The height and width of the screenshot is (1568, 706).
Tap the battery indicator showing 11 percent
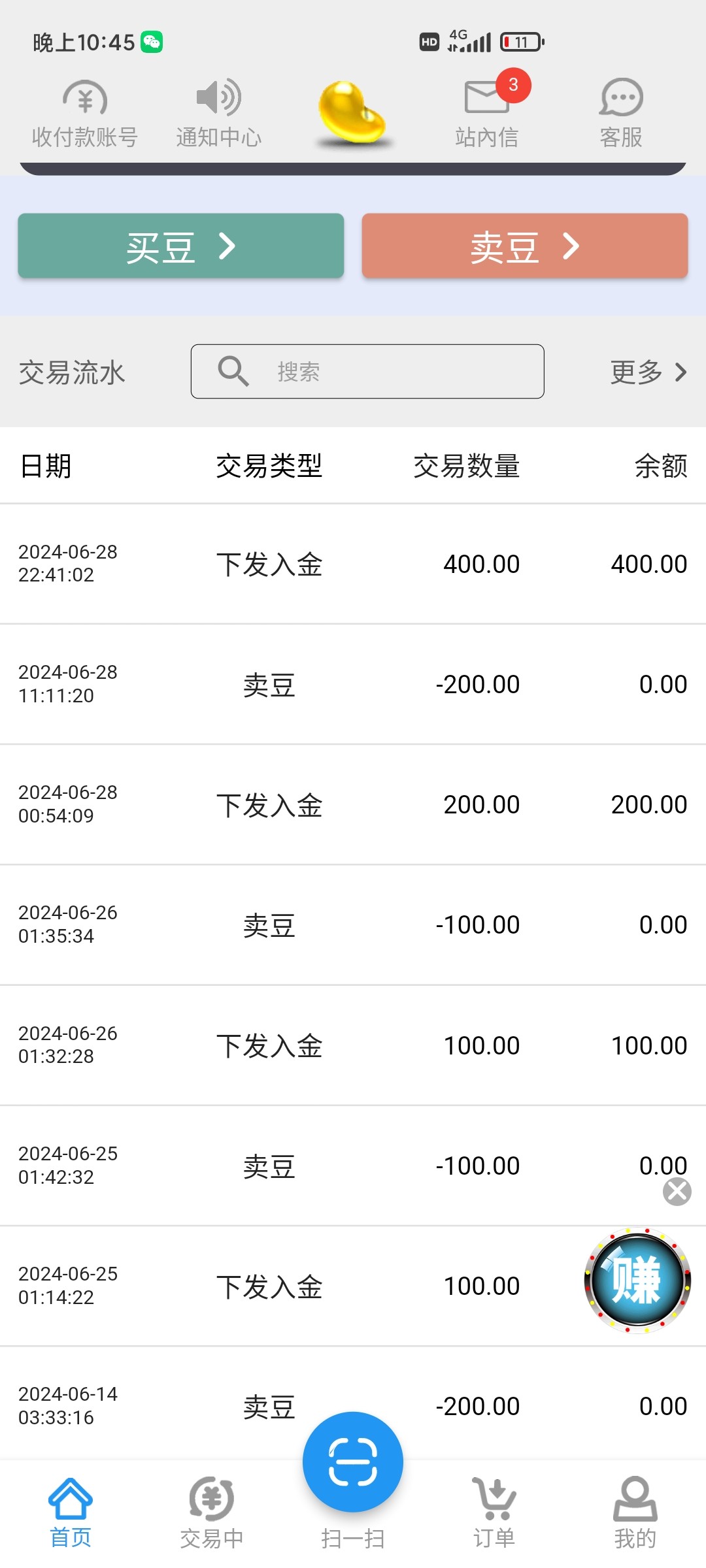tap(520, 41)
